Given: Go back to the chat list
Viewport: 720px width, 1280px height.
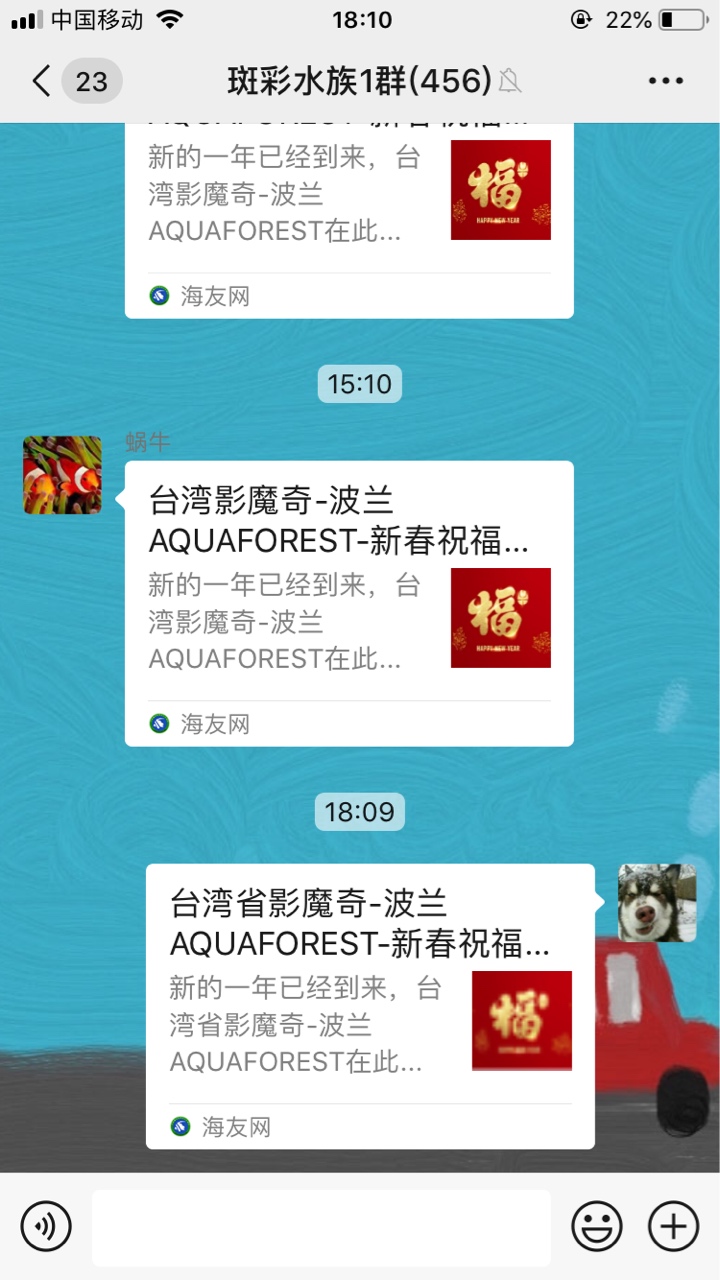Looking at the screenshot, I should 42,81.
